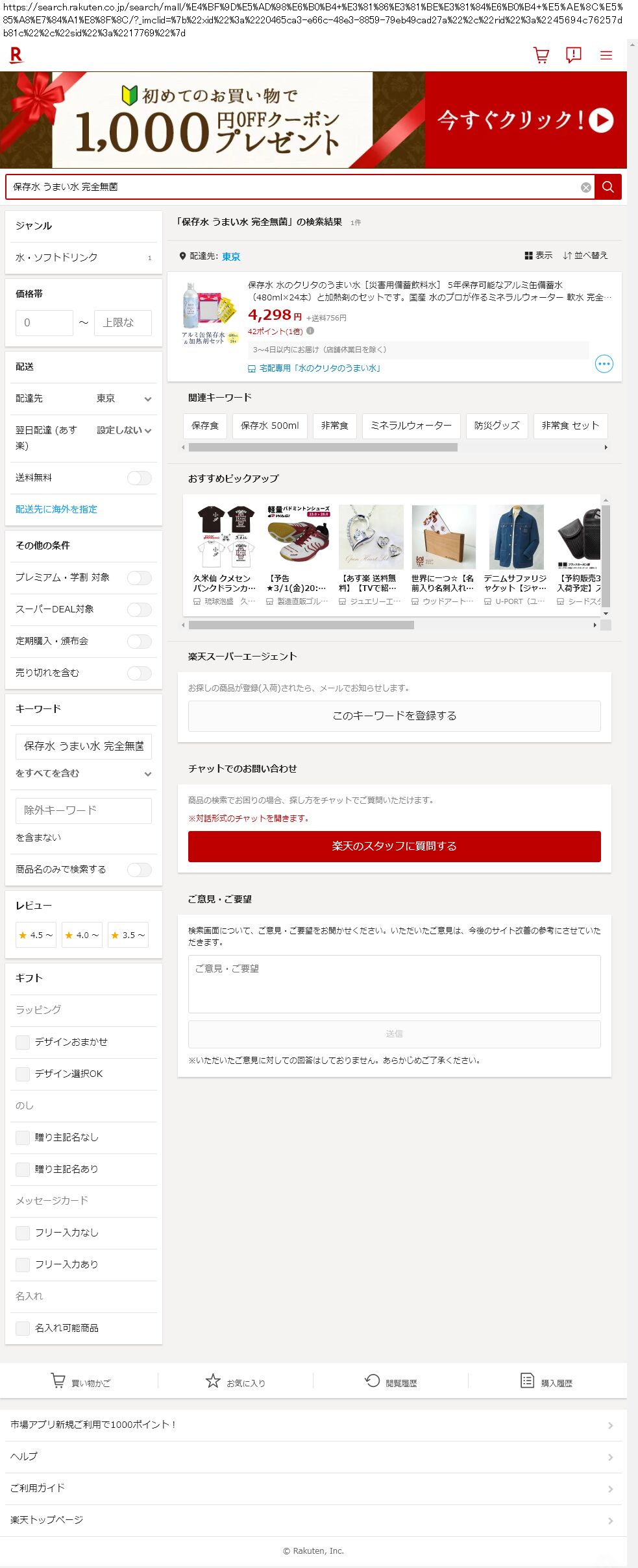Tap 楽天のスタッフに質問する chat button

pyautogui.click(x=395, y=846)
